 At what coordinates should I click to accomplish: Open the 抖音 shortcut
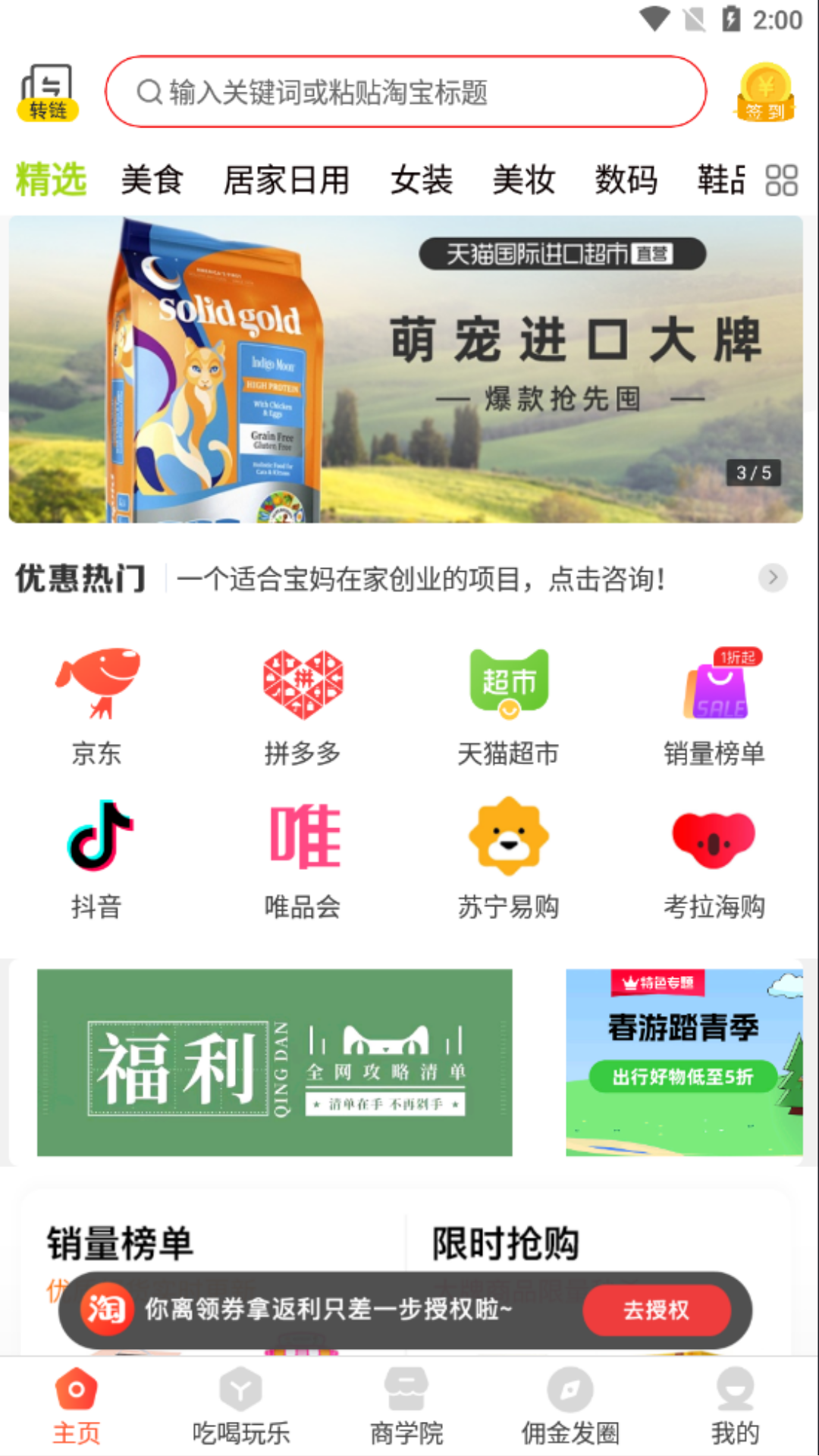(97, 857)
